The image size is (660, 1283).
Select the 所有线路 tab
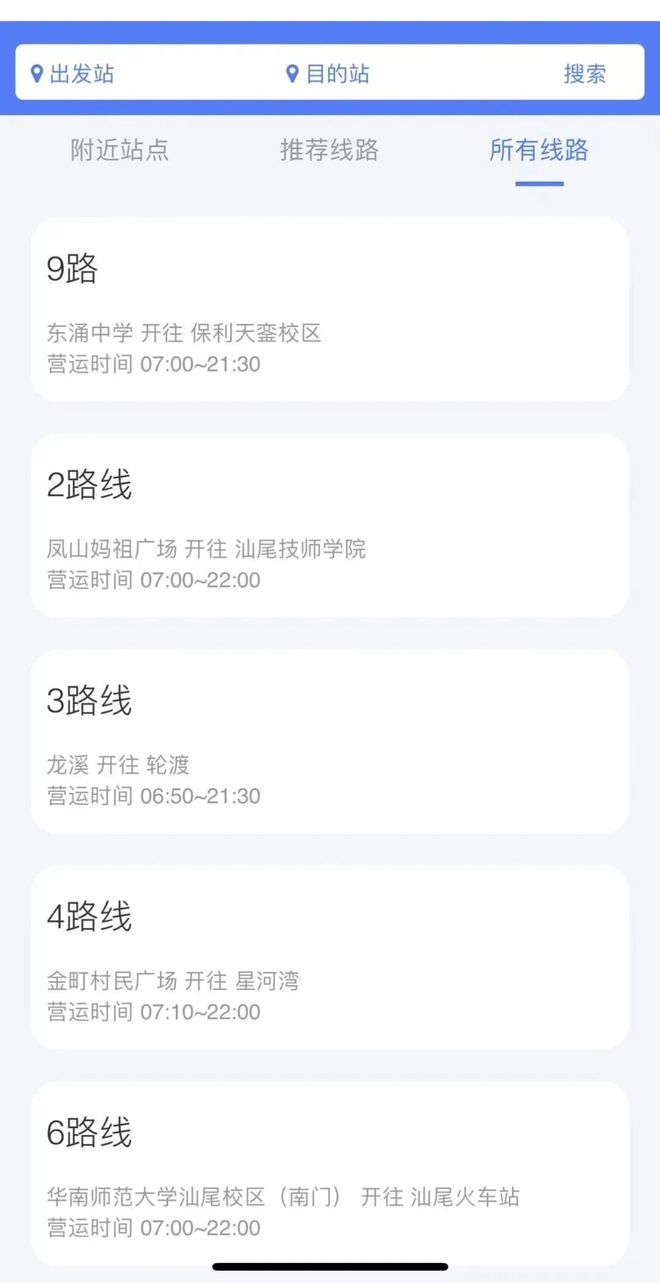tap(539, 151)
